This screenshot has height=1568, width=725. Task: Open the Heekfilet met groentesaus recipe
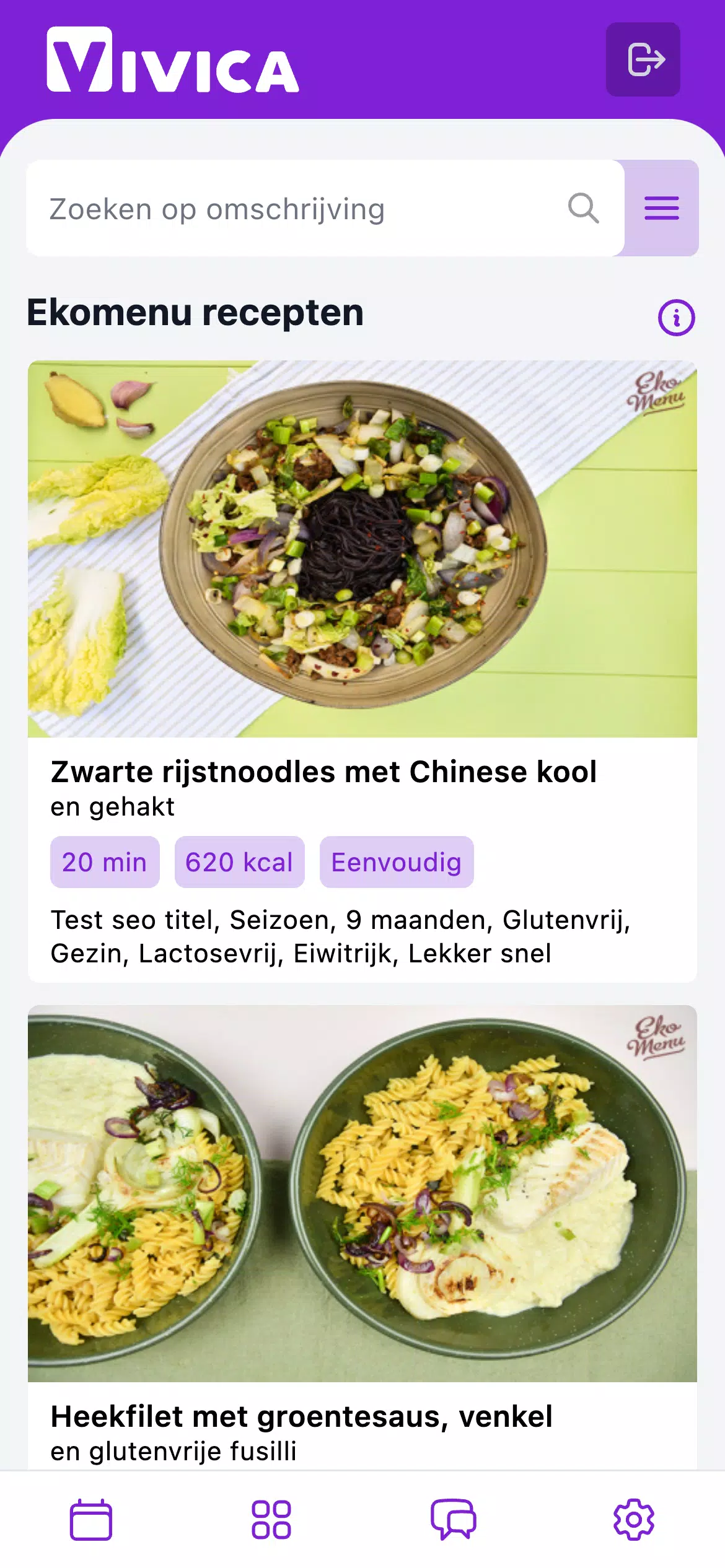(x=301, y=1416)
